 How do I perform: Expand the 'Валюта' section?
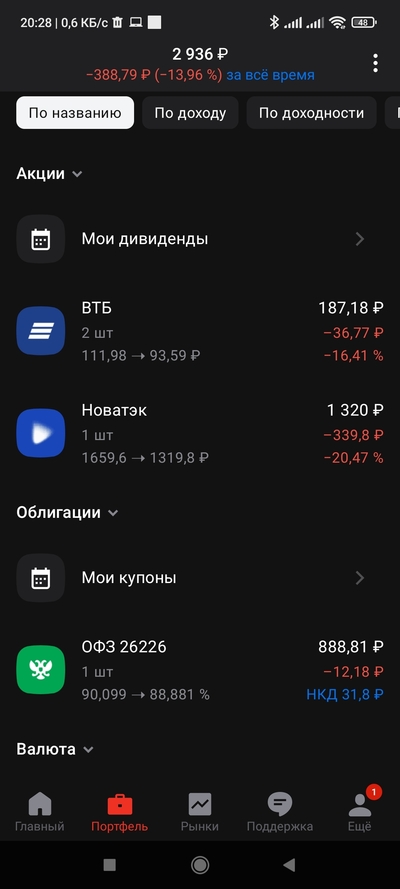54,750
